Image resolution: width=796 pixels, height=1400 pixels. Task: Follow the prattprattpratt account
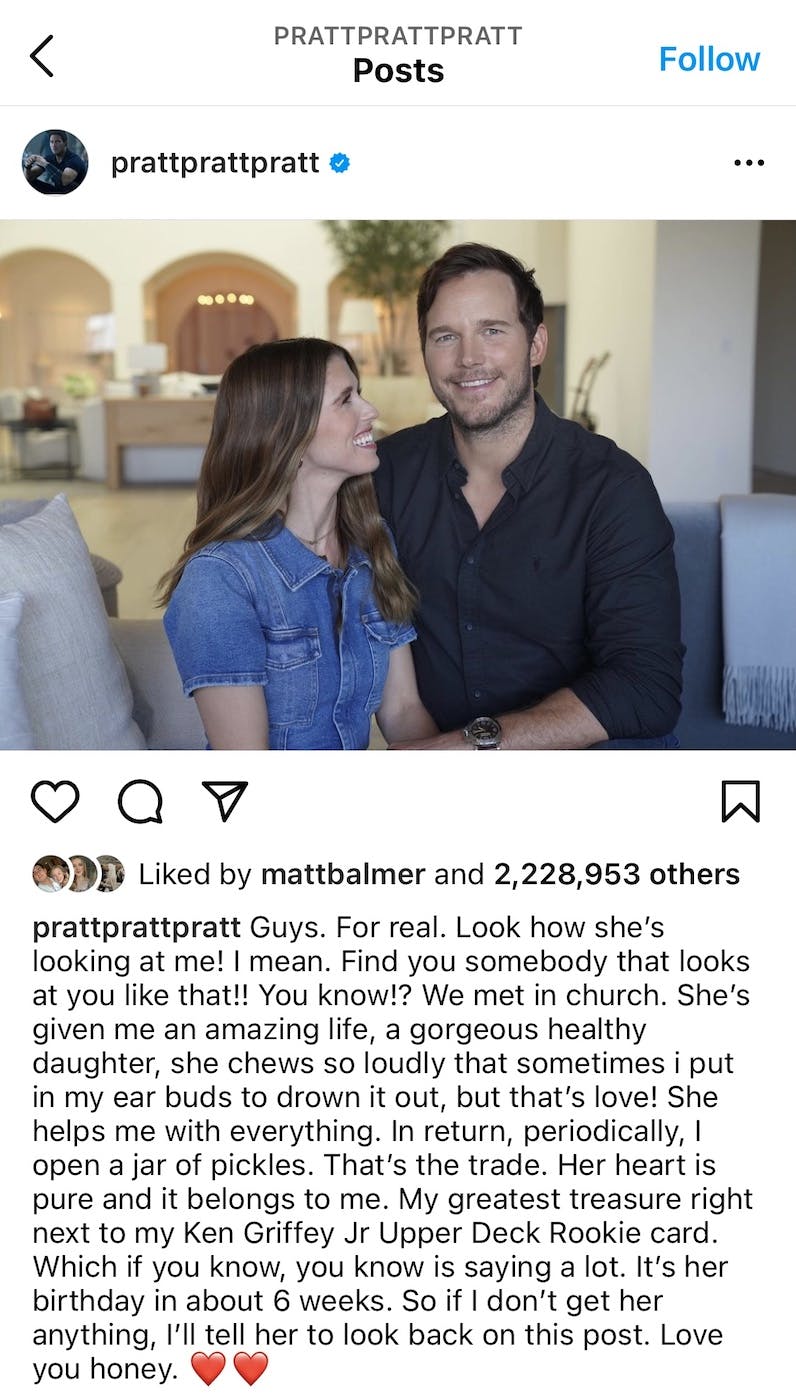pos(709,59)
